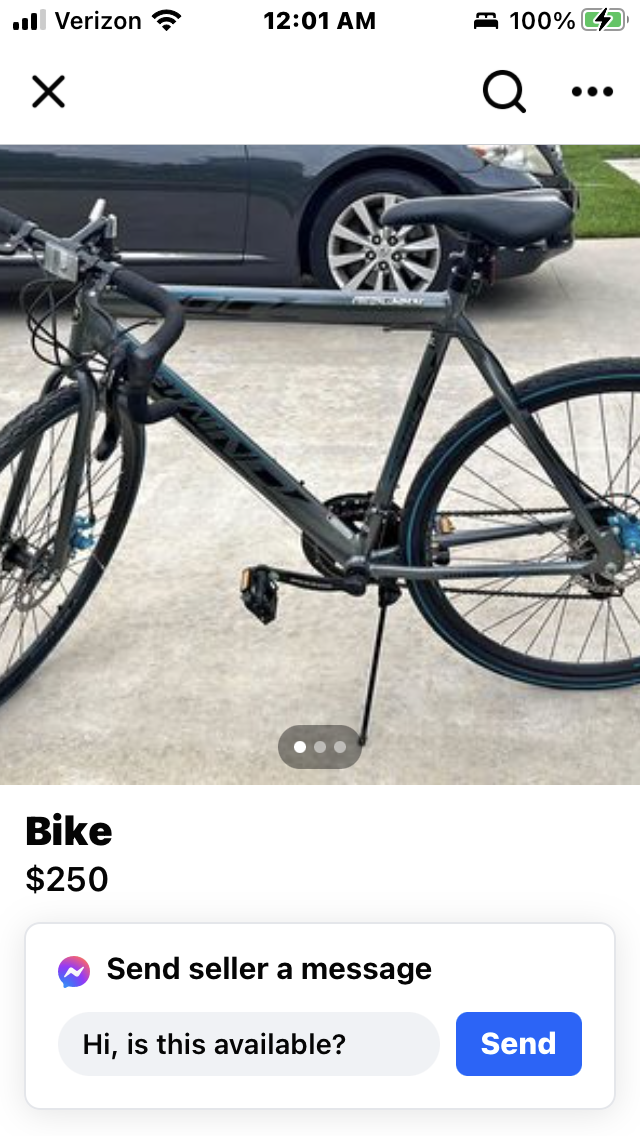The image size is (640, 1136).
Task: Tap the photo page indicator dots
Action: pyautogui.click(x=320, y=747)
